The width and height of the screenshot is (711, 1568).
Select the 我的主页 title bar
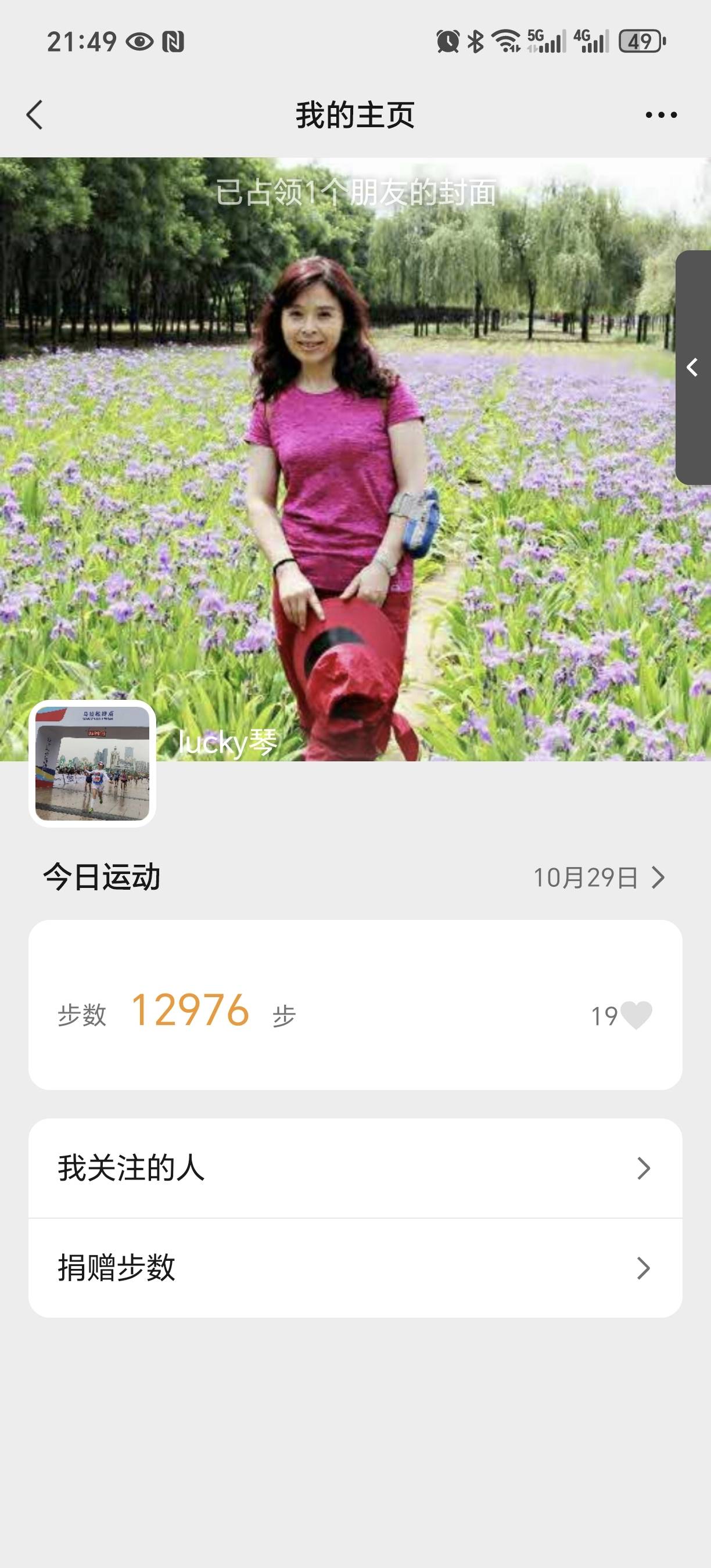click(x=355, y=114)
